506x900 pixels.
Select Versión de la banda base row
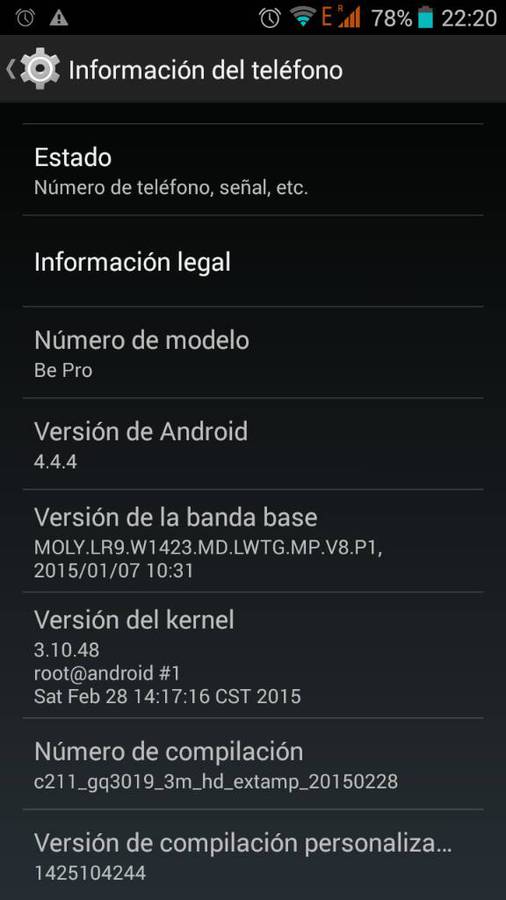[253, 541]
